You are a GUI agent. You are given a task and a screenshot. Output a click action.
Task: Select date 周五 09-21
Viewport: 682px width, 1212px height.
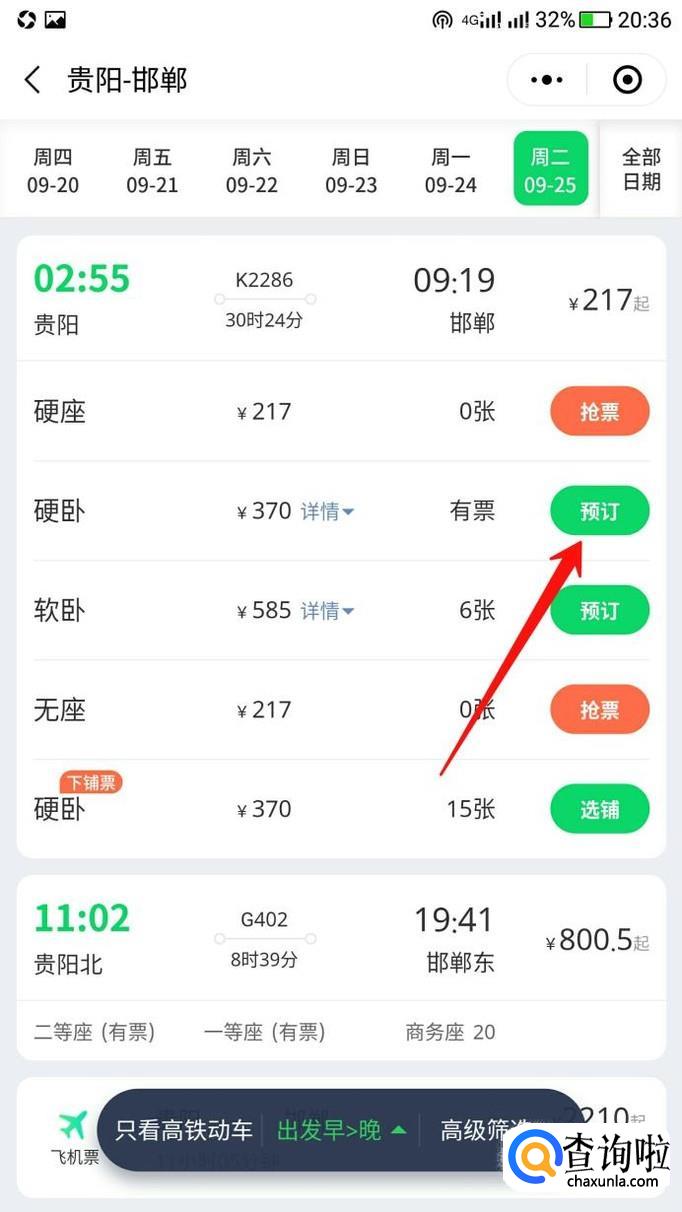coord(152,170)
